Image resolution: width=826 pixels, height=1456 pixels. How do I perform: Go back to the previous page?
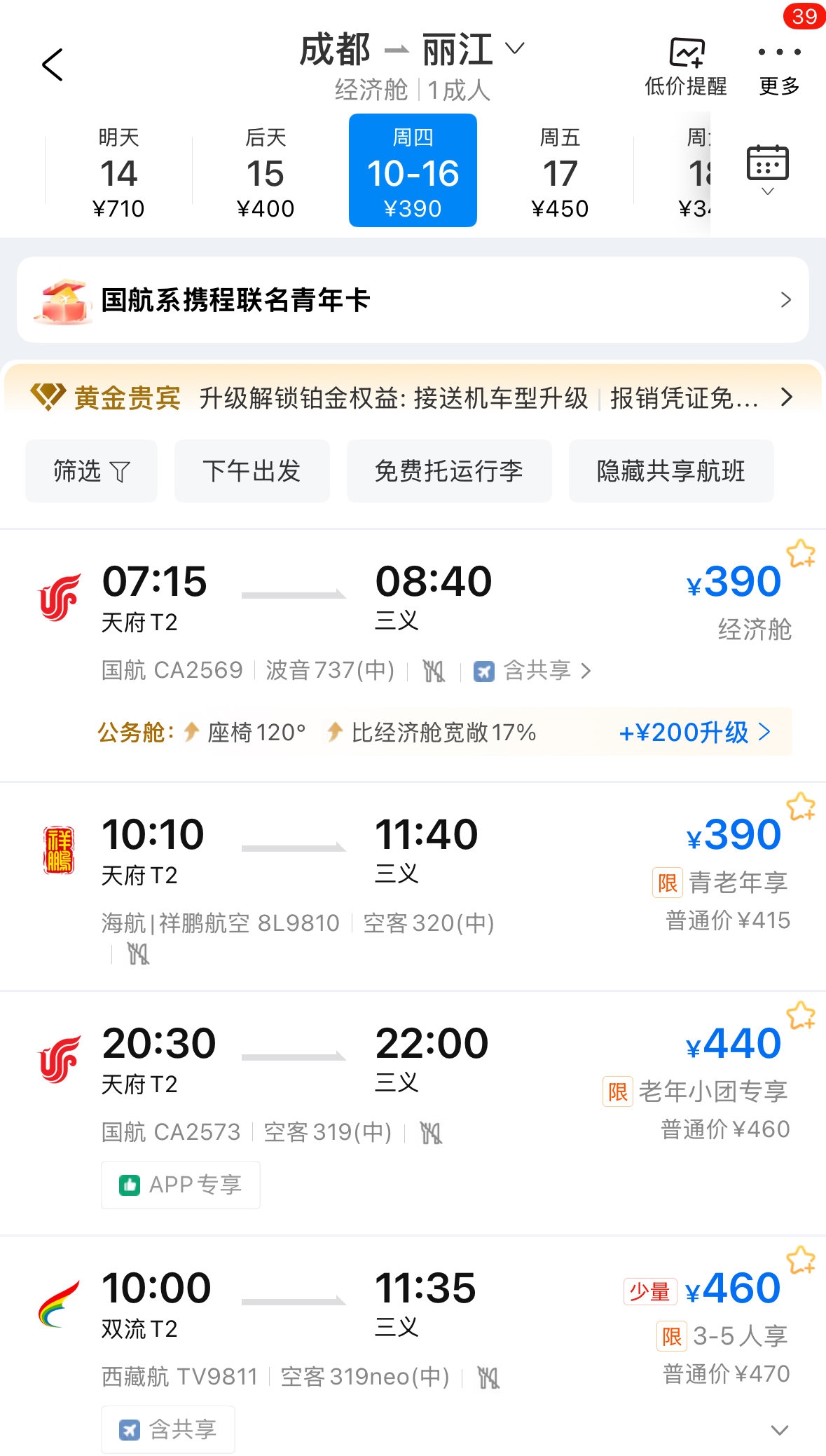click(x=53, y=65)
